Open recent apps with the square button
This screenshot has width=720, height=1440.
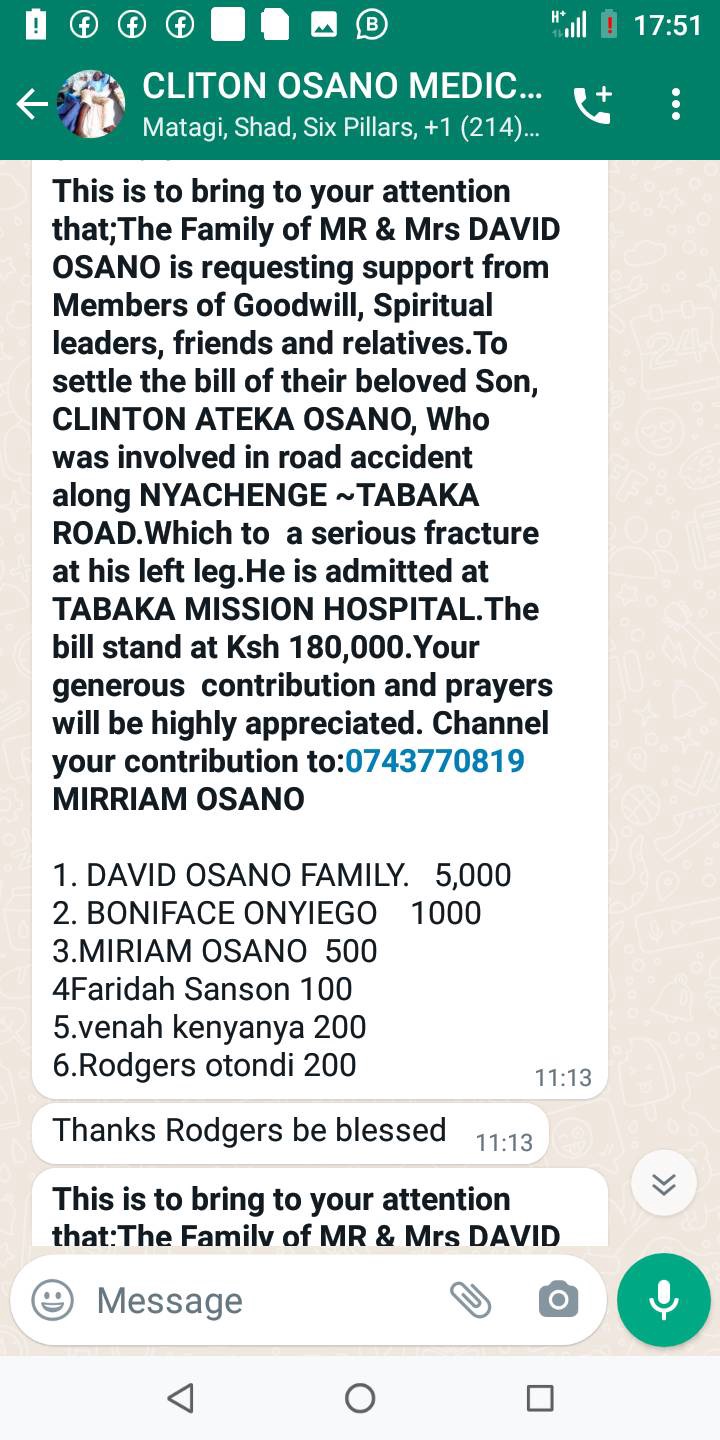540,1398
